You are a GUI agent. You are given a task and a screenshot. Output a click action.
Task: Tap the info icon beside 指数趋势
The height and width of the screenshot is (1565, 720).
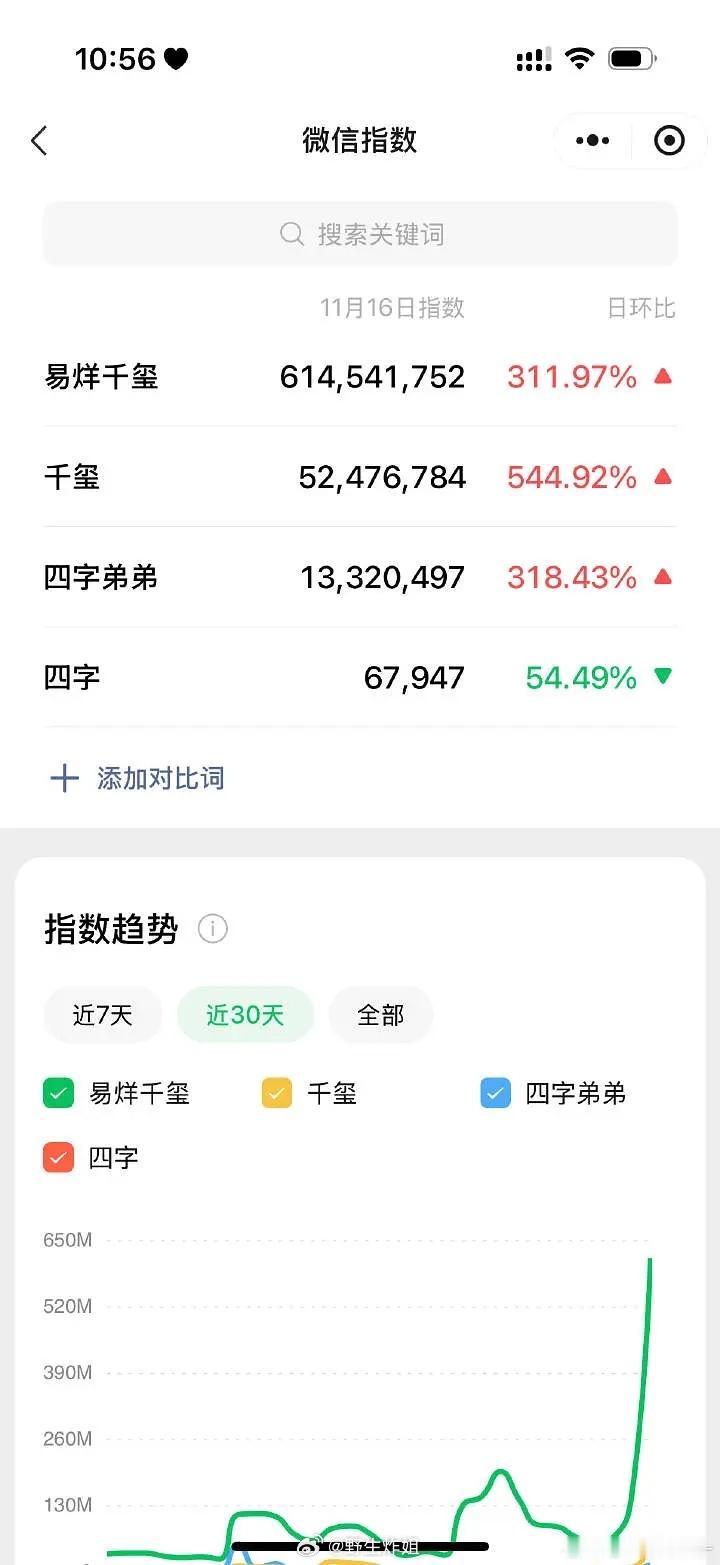tap(212, 929)
